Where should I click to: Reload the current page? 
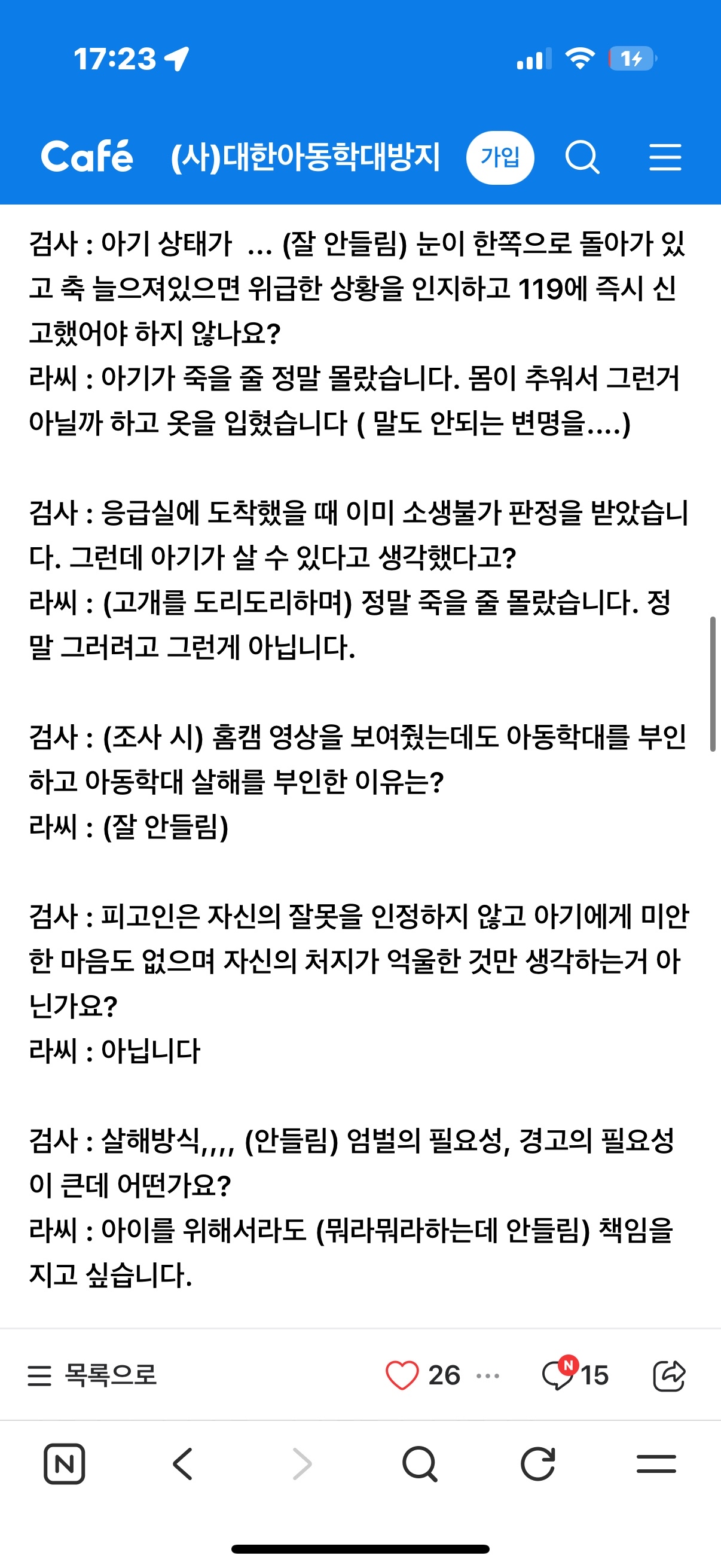click(x=538, y=1463)
